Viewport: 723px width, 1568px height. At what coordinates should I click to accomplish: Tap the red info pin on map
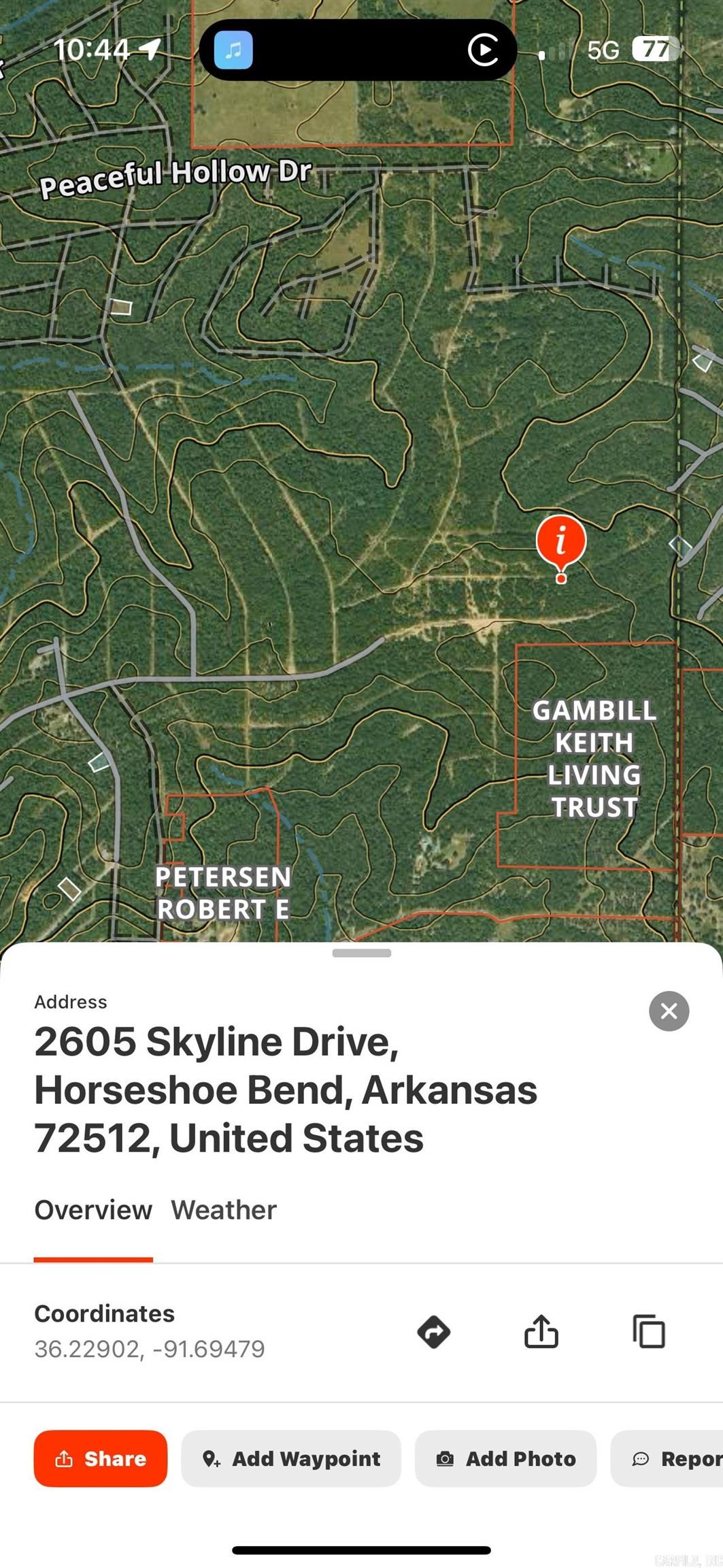pos(560,542)
